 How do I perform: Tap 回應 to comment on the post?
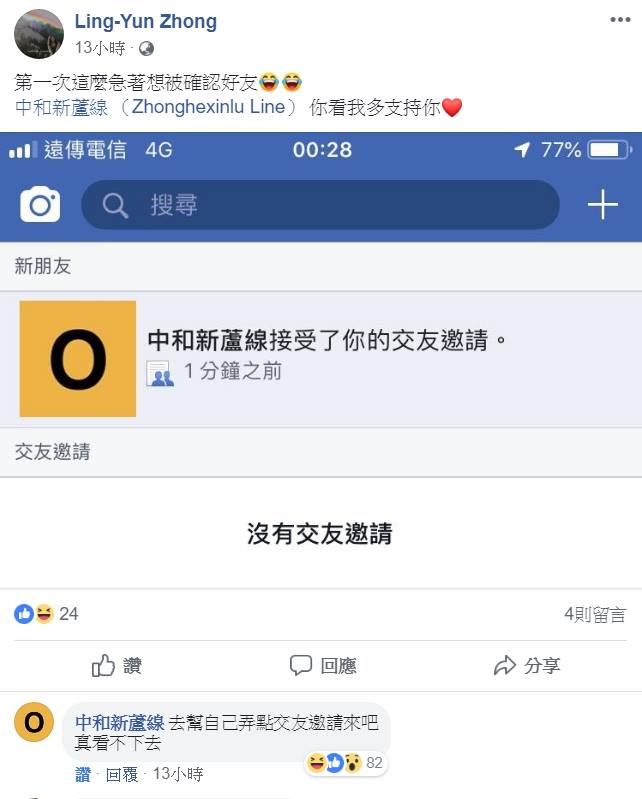tap(323, 665)
